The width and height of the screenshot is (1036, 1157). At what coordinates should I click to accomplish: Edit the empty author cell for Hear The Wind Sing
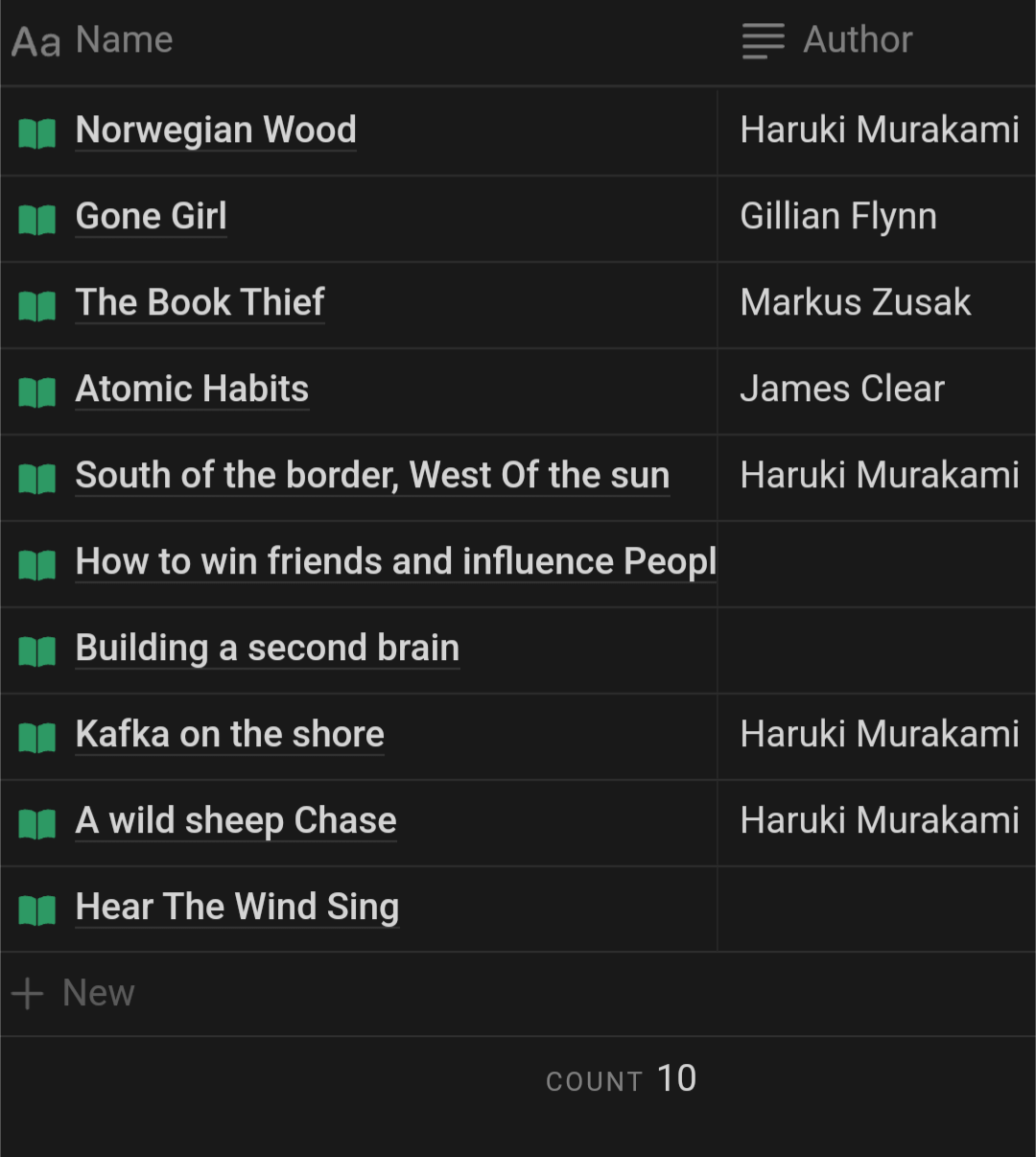click(x=876, y=909)
